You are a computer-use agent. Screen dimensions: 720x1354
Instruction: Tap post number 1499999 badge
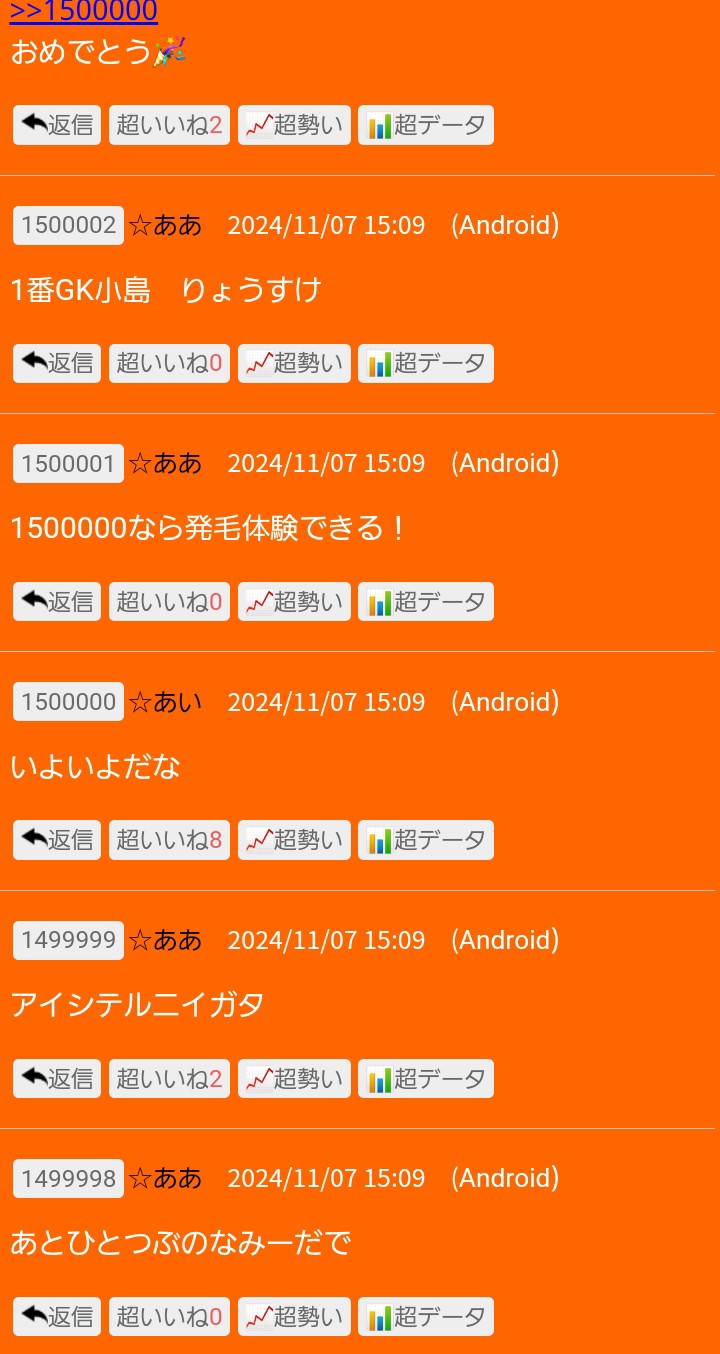click(68, 940)
